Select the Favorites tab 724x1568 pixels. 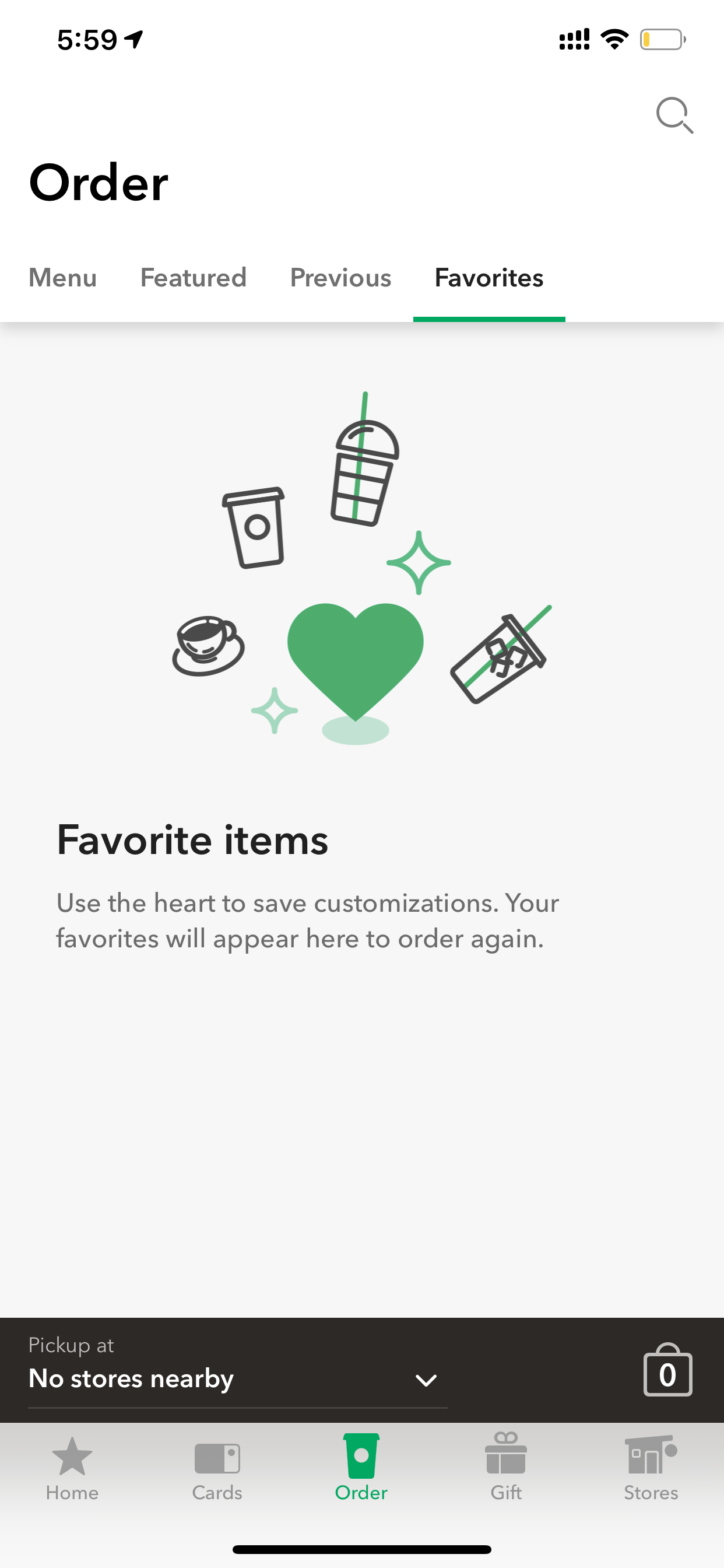489,278
